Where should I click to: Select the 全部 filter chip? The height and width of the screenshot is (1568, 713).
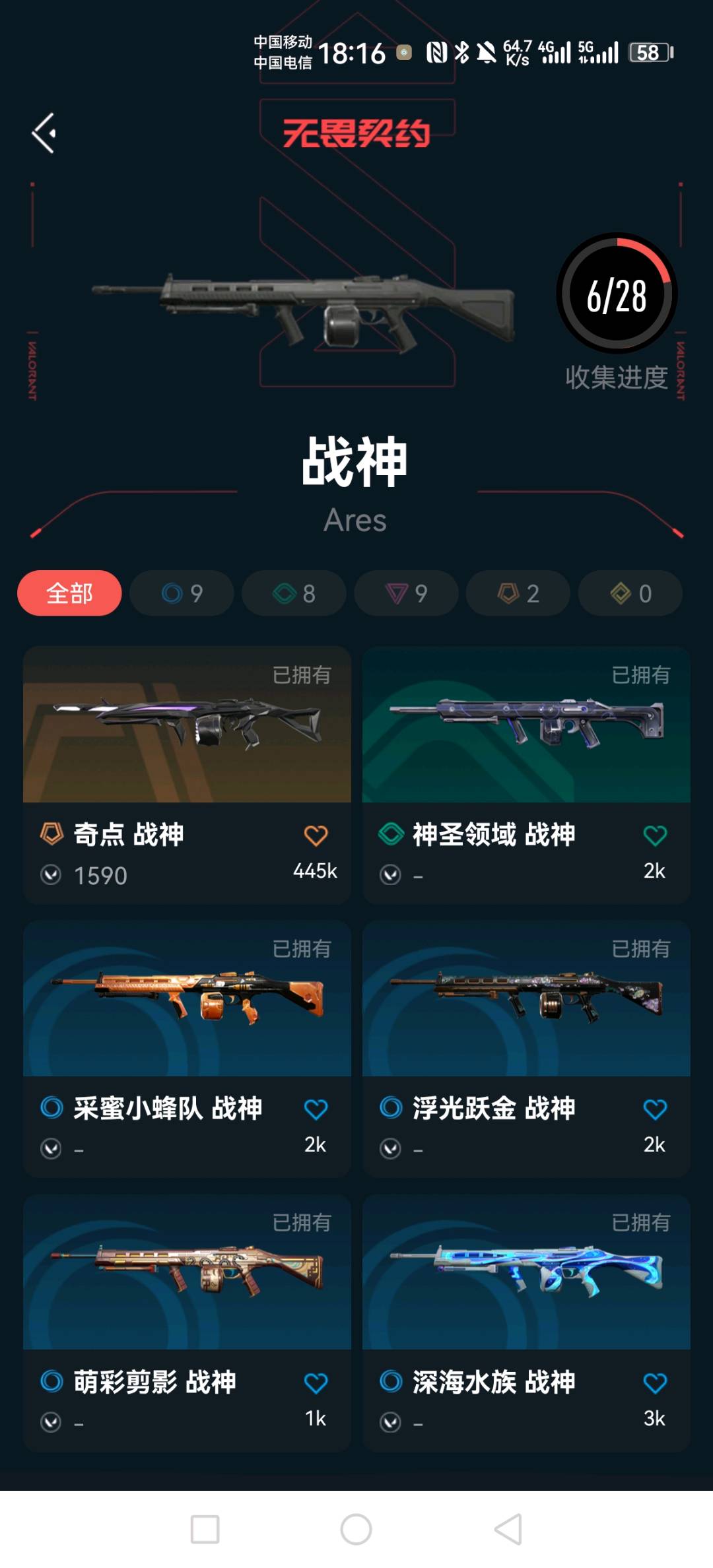tap(69, 593)
